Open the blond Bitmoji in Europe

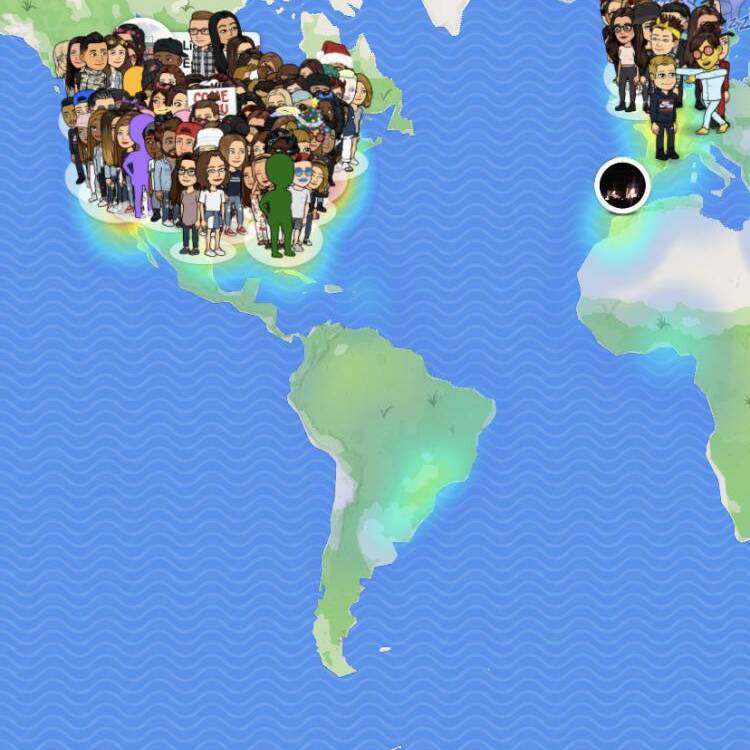tap(664, 106)
